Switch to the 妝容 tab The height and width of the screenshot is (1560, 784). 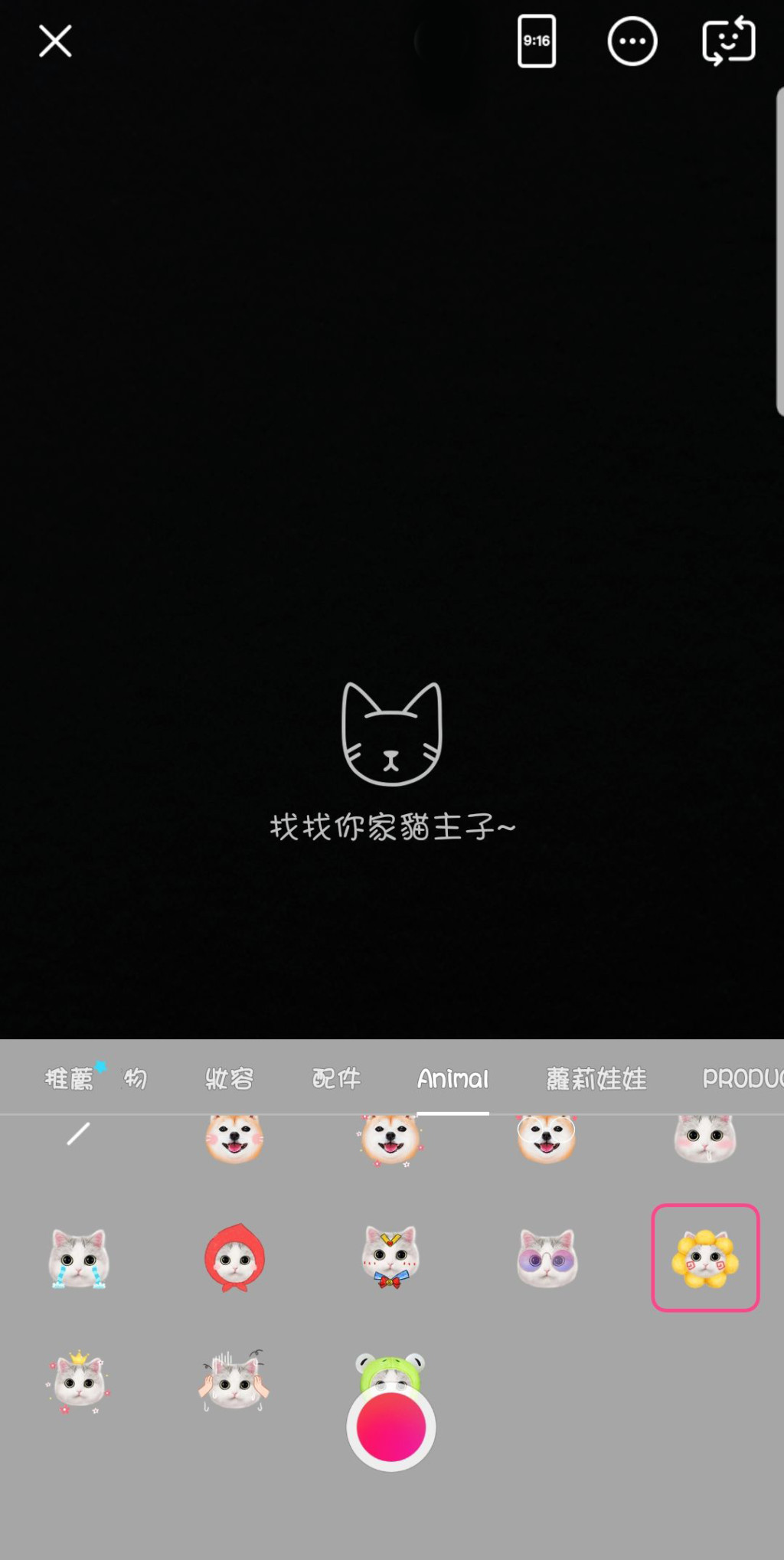(229, 1078)
